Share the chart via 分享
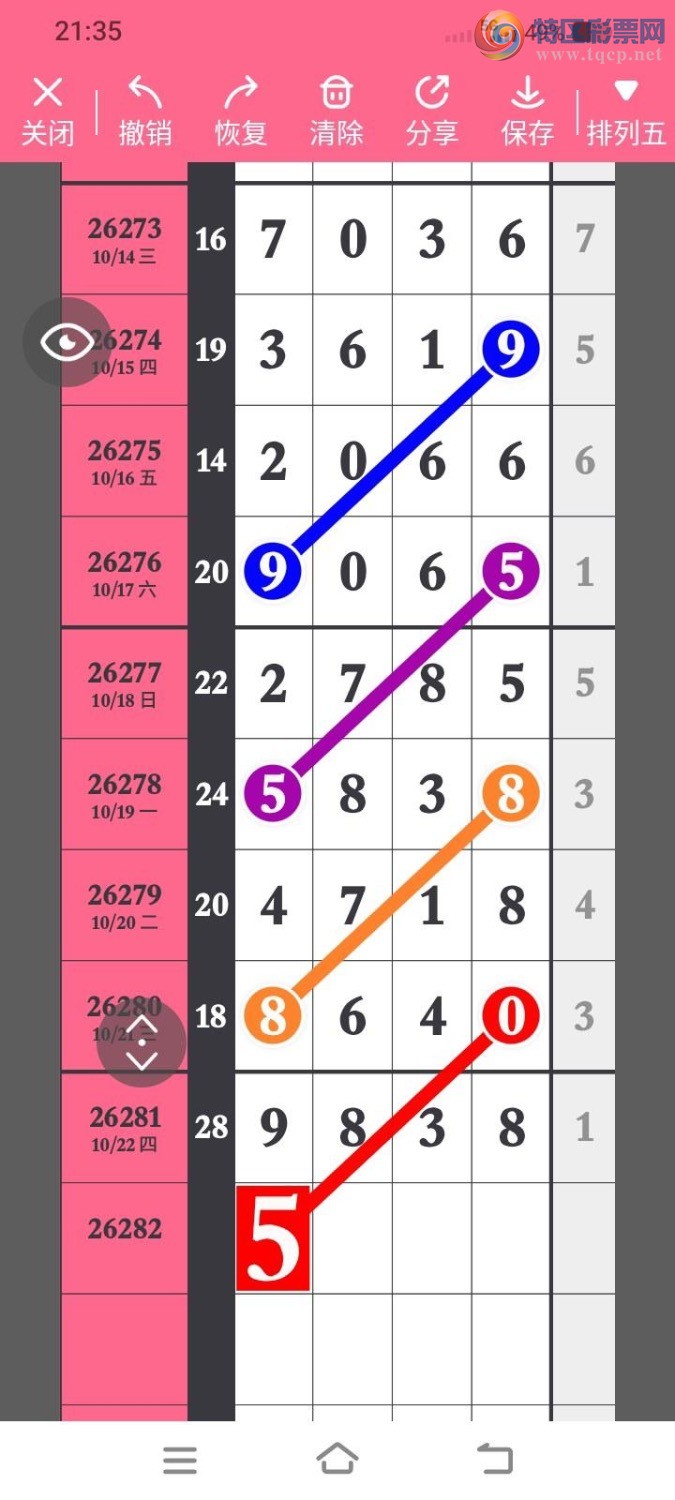 [x=432, y=112]
